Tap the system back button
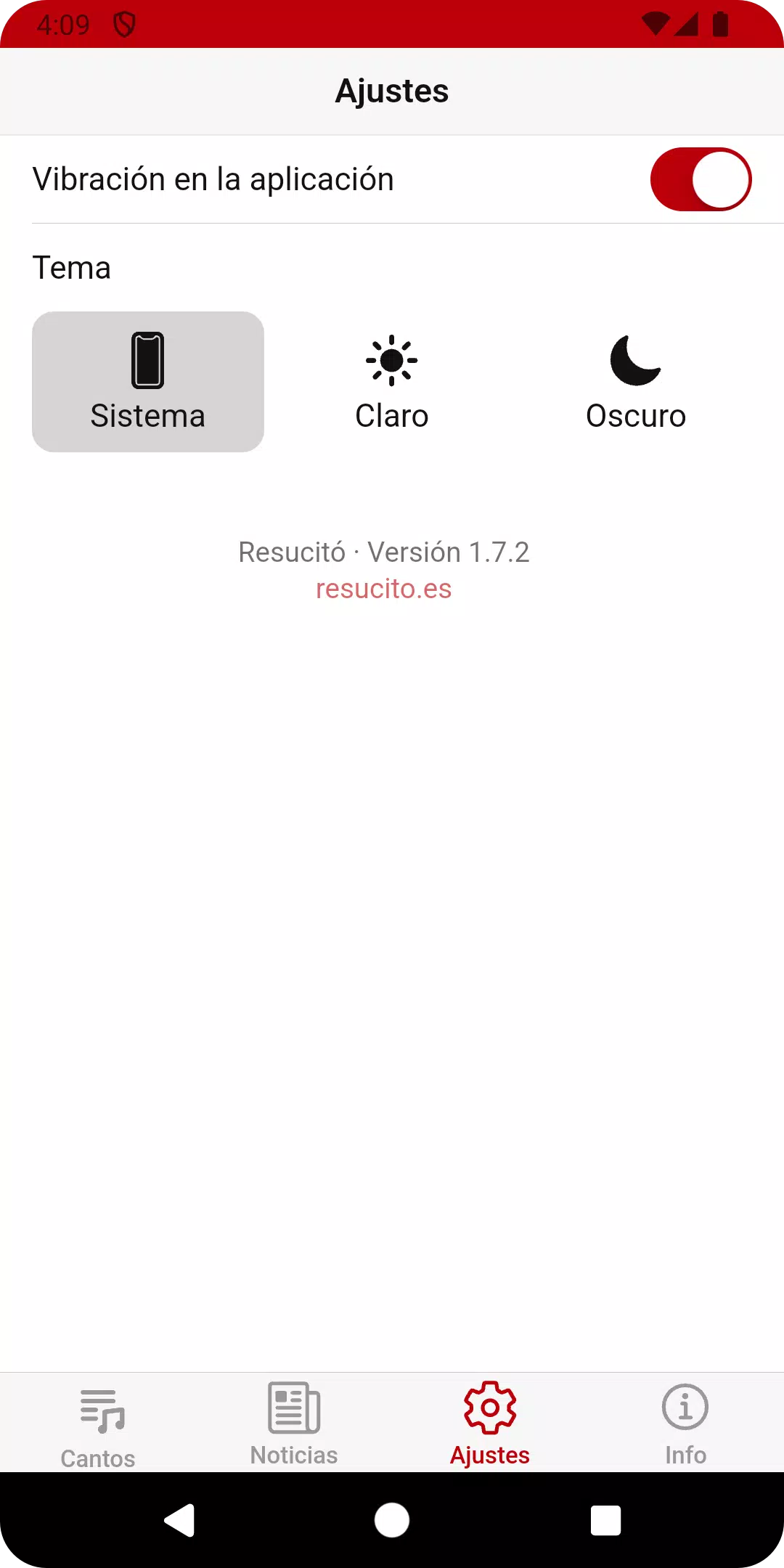Screen dimensions: 784x1568 click(x=179, y=1520)
